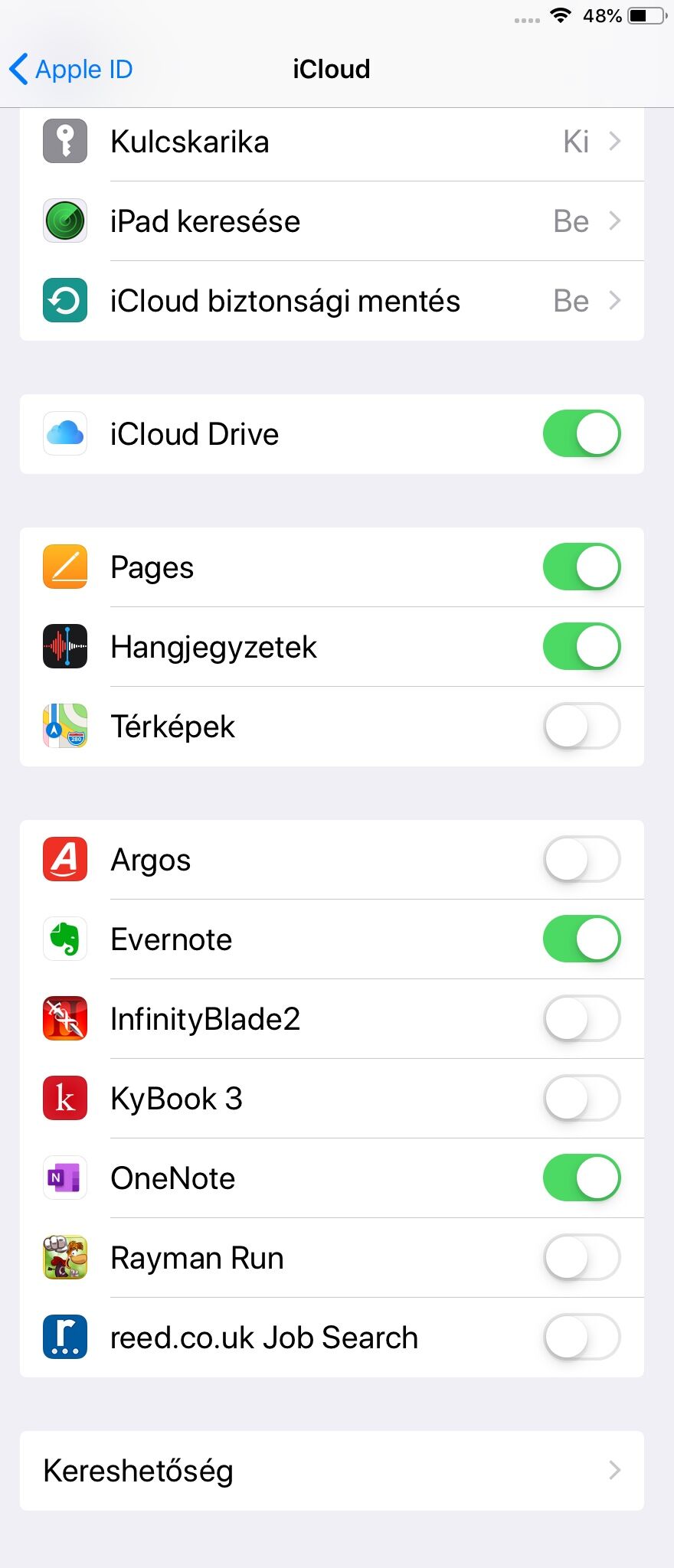Disable Evernote iCloud access
Screen dimensions: 674x1568
coord(581,939)
